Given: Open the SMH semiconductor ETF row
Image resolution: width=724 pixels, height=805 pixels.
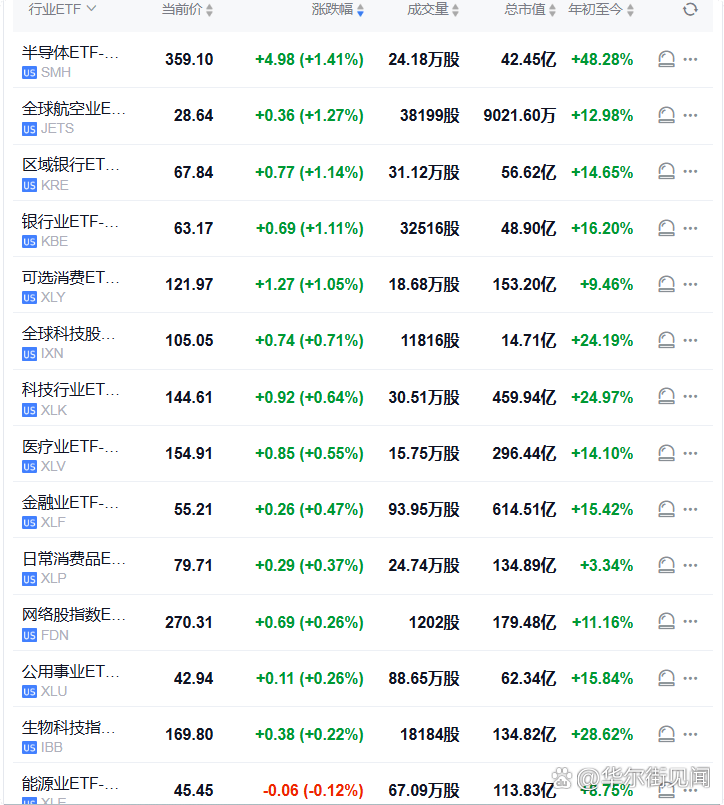Looking at the screenshot, I should tap(70, 60).
